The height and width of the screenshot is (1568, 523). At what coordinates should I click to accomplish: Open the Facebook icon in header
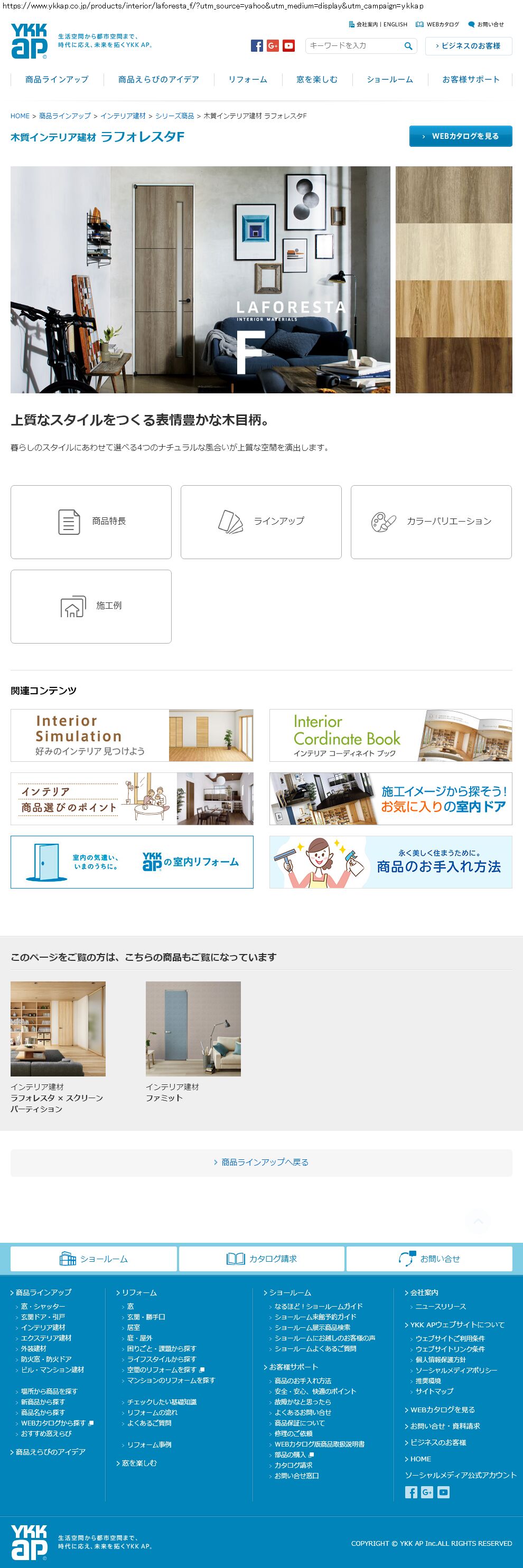(x=257, y=45)
